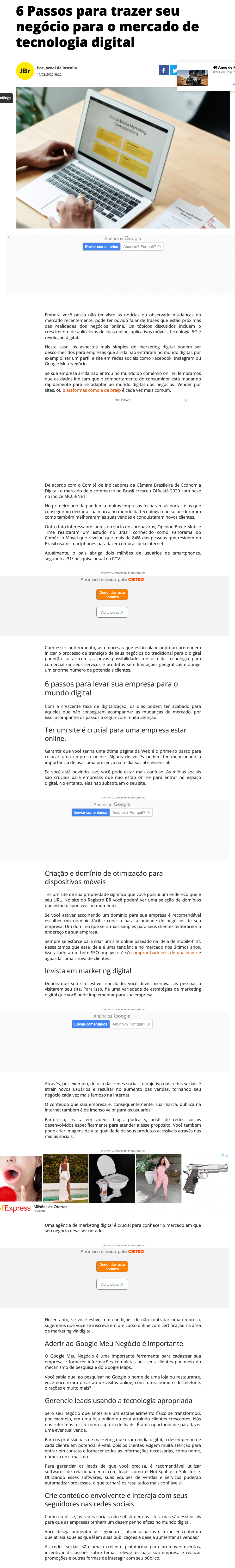Image resolution: width=235 pixels, height=1568 pixels.
Task: Tap the AdChoices icon beside the PUBLICIDADE label
Action: (x=186, y=400)
